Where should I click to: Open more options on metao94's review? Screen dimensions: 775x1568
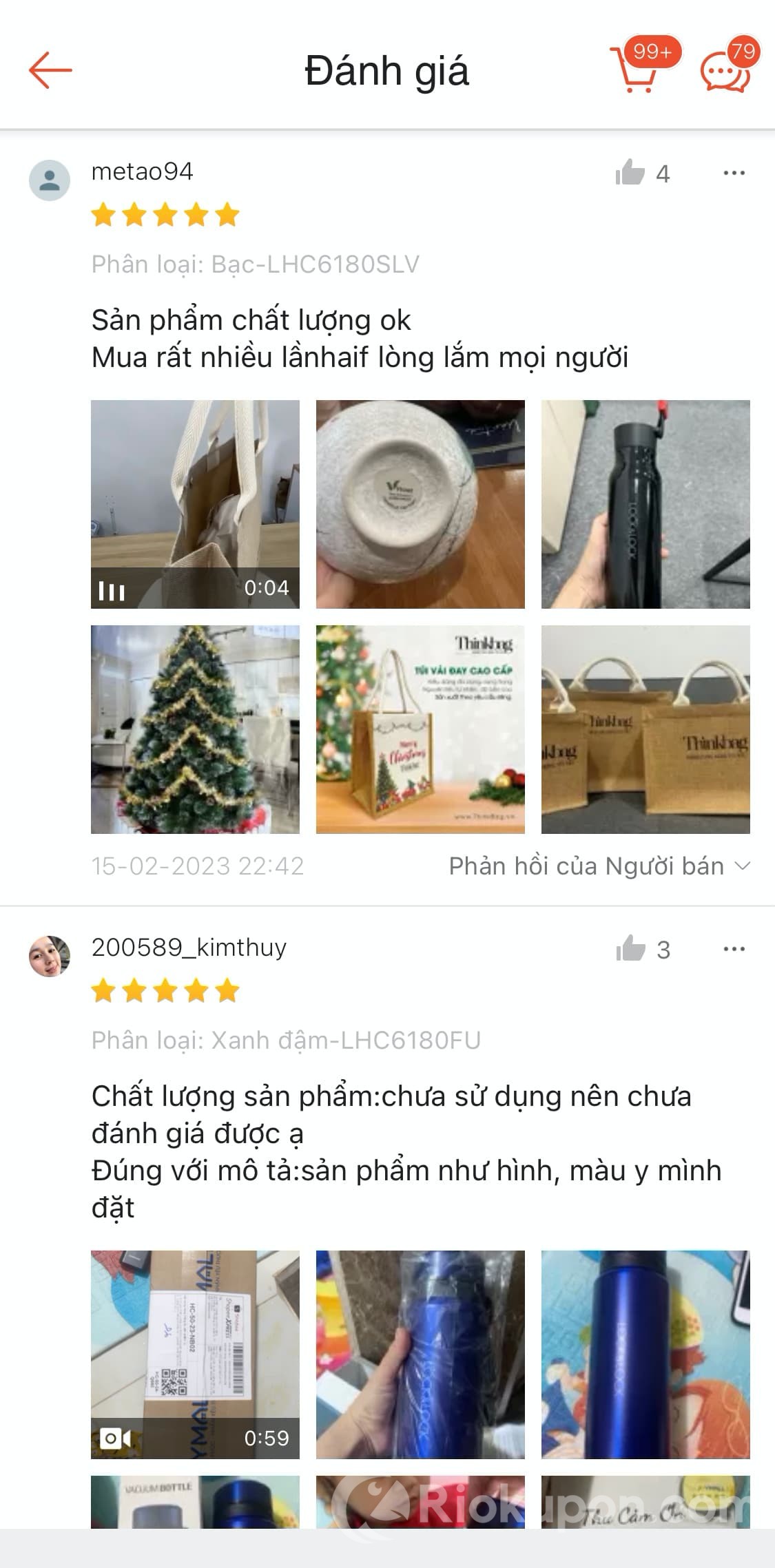[x=734, y=173]
